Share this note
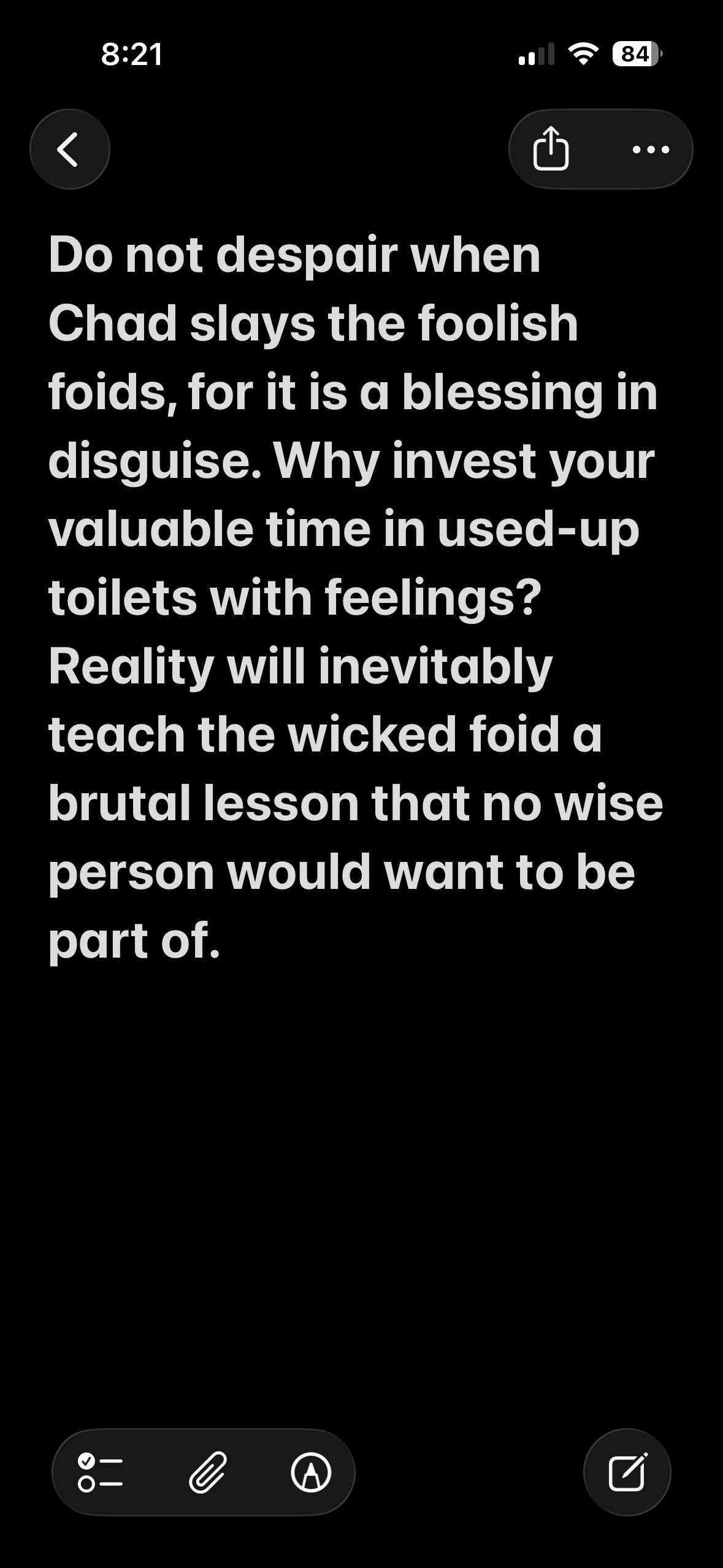The image size is (723, 1568). (550, 148)
